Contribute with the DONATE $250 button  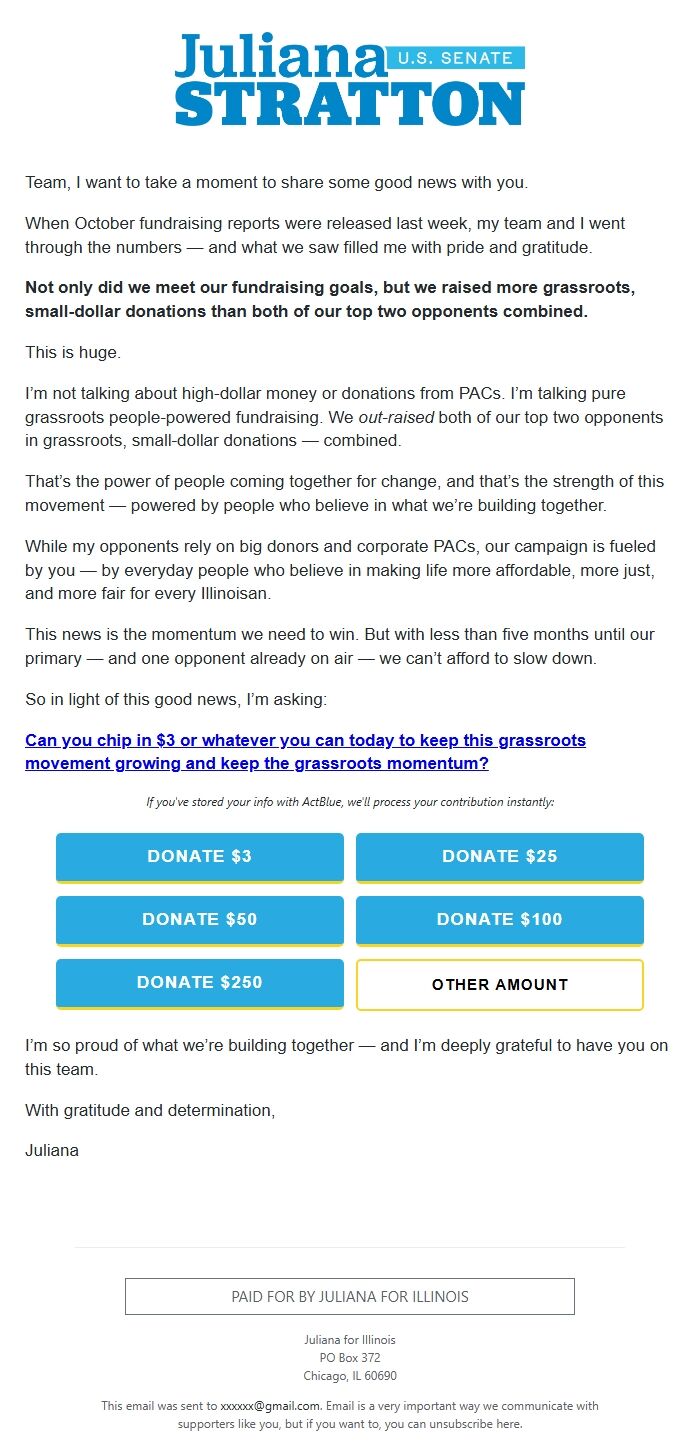(199, 983)
